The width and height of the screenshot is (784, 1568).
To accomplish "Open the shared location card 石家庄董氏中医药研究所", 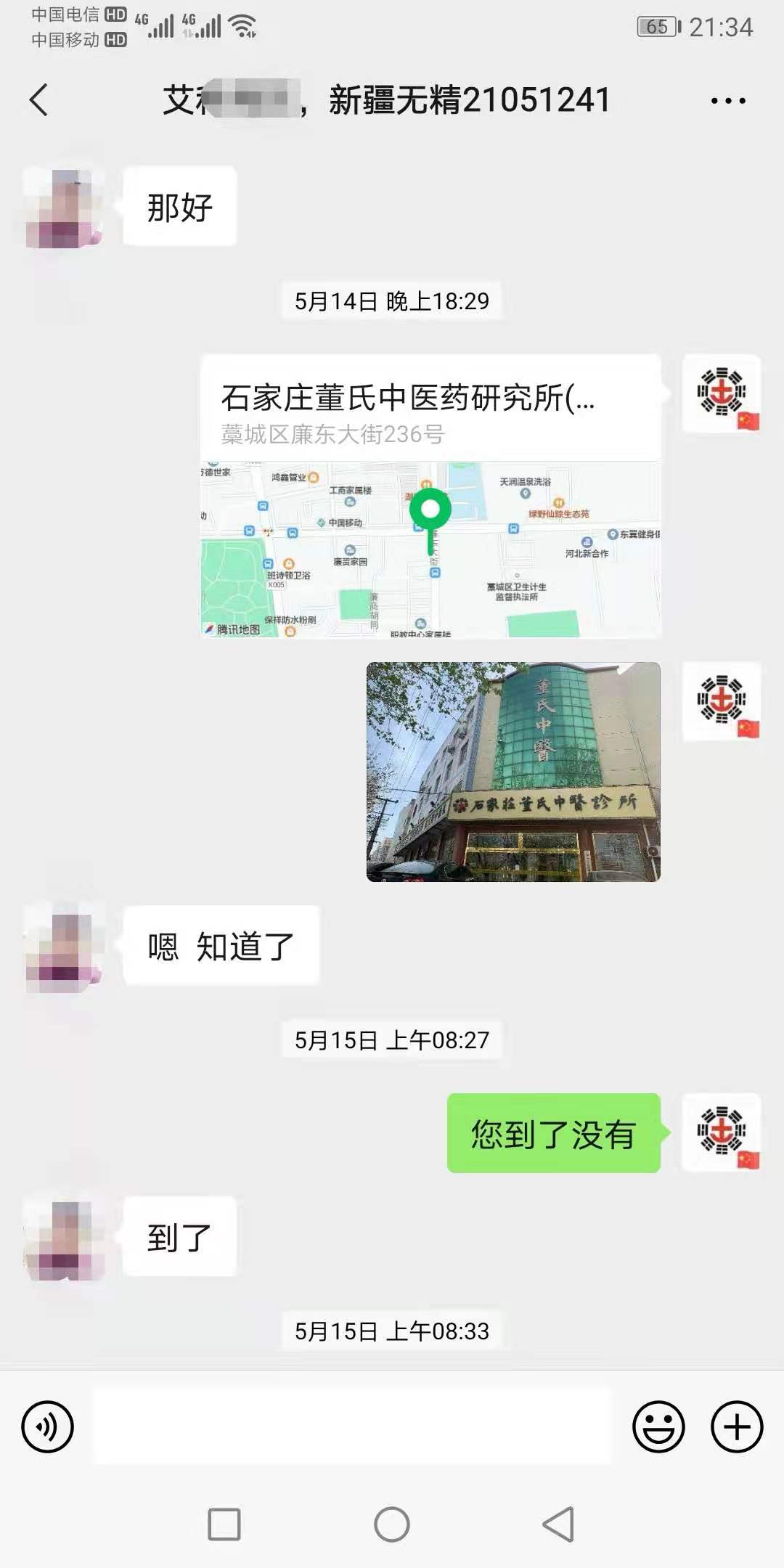I will pyautogui.click(x=430, y=497).
